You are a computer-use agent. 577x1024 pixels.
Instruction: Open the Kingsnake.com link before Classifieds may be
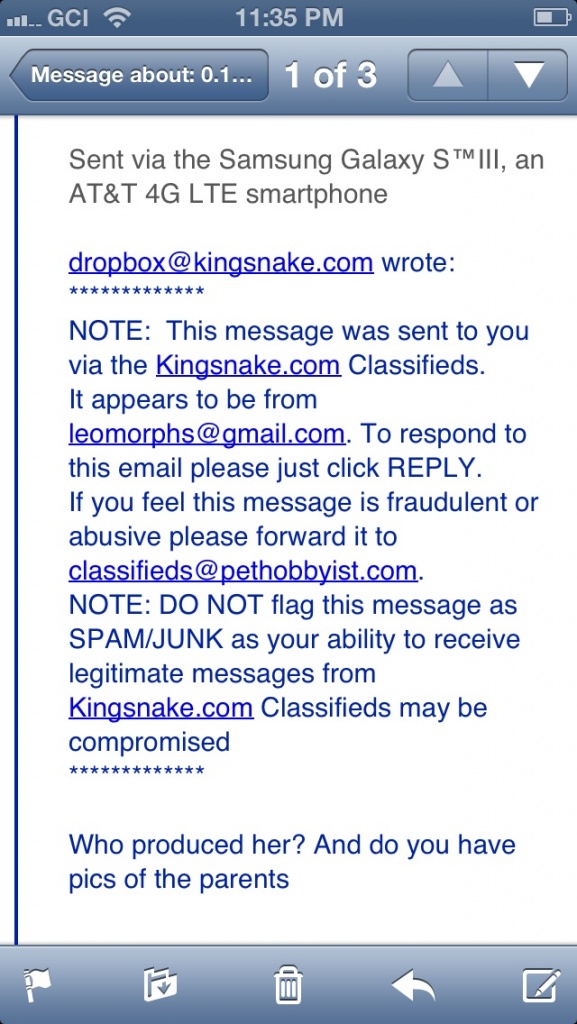point(161,707)
